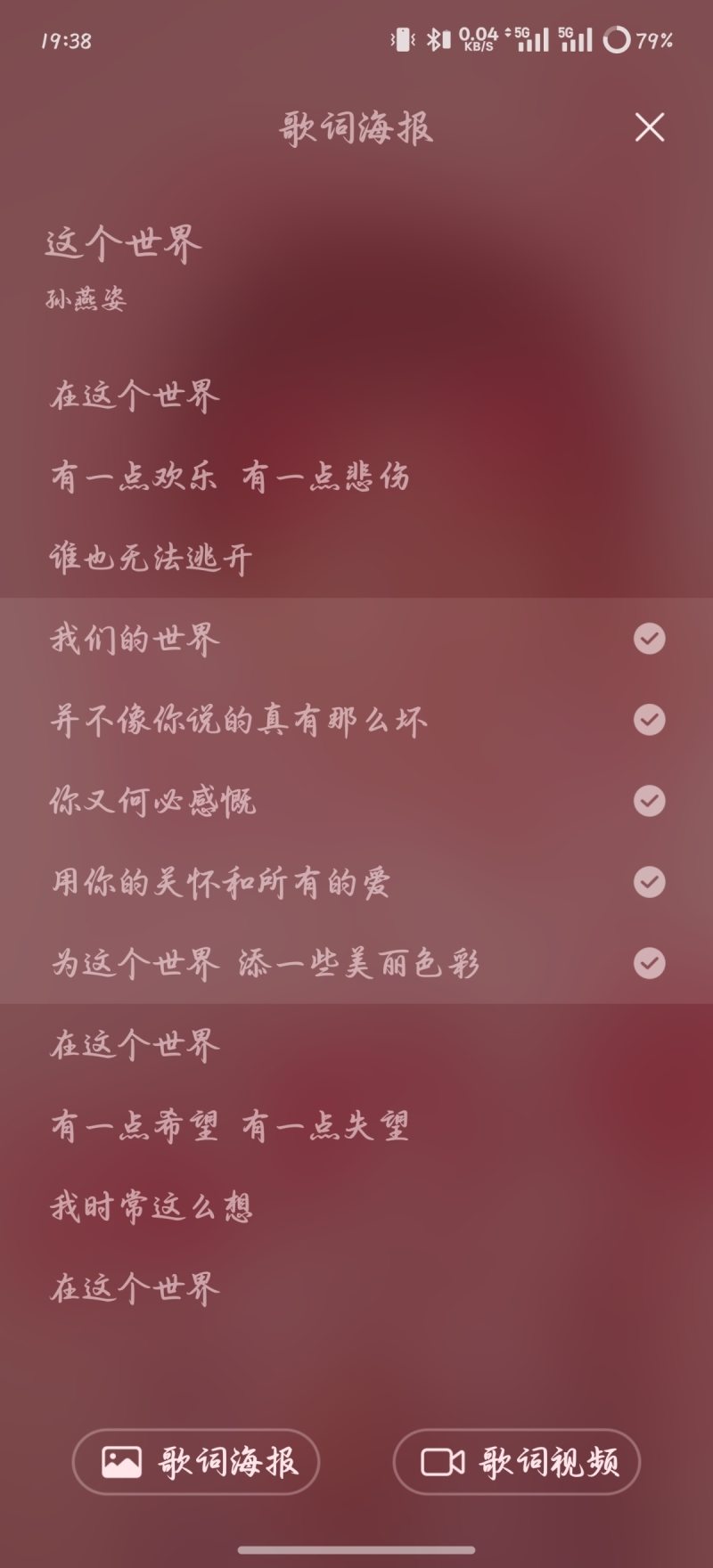Create a 歌词海报 lyric poster
713x1568 pixels.
pyautogui.click(x=196, y=1462)
